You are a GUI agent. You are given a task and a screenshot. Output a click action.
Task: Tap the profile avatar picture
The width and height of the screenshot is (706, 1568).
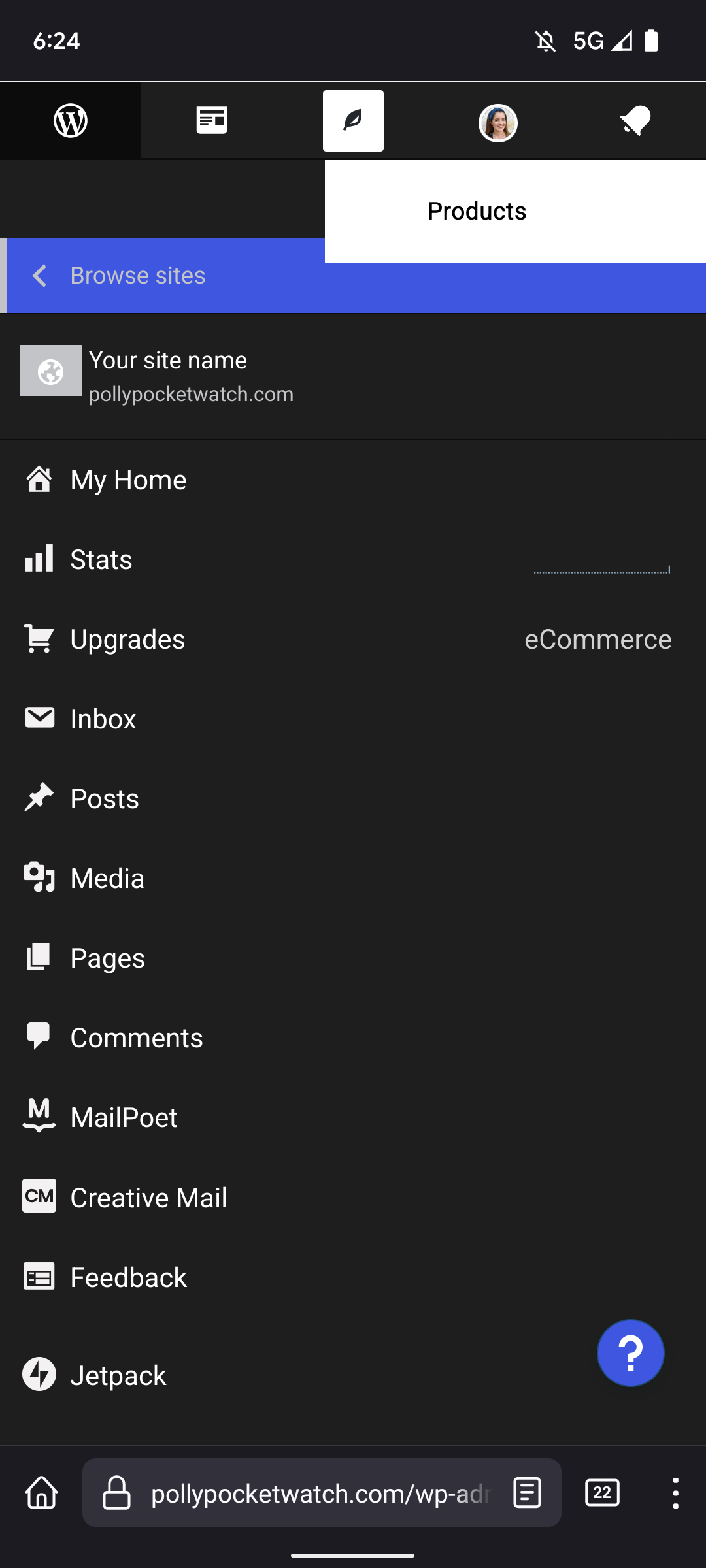(497, 120)
